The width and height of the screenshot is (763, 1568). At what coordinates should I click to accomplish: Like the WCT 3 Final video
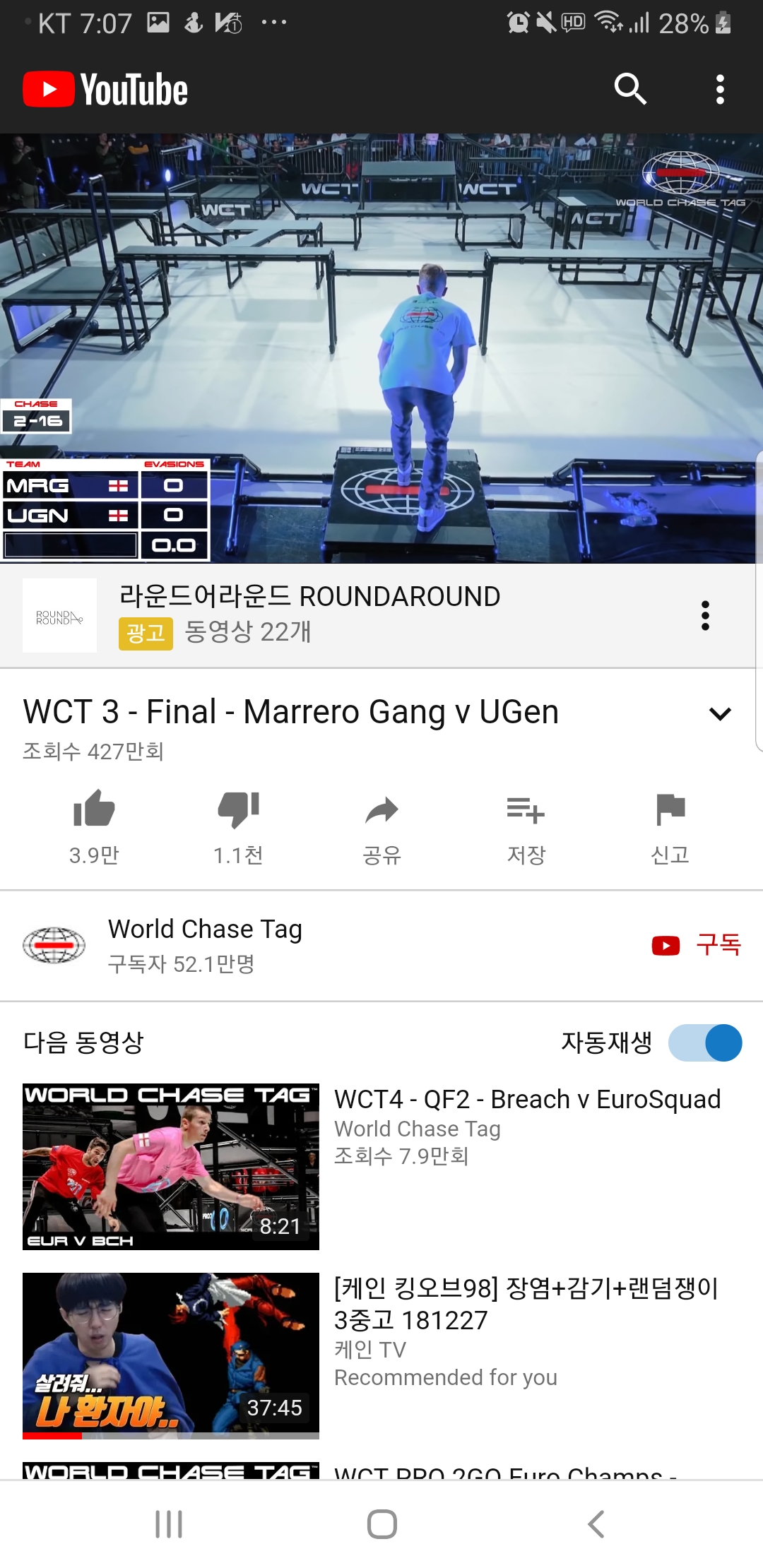pyautogui.click(x=94, y=825)
